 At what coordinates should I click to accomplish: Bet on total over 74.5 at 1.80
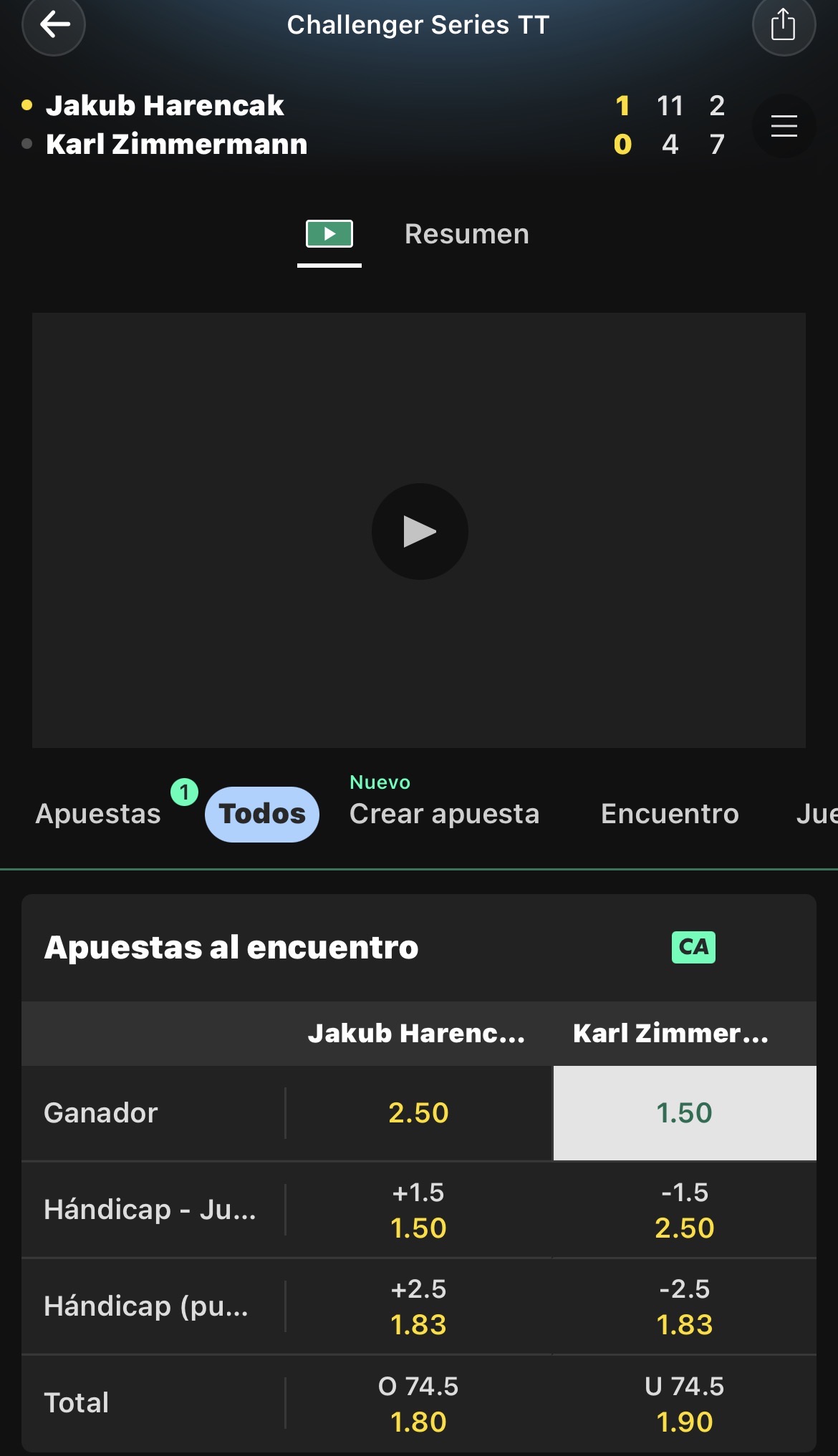click(419, 1403)
